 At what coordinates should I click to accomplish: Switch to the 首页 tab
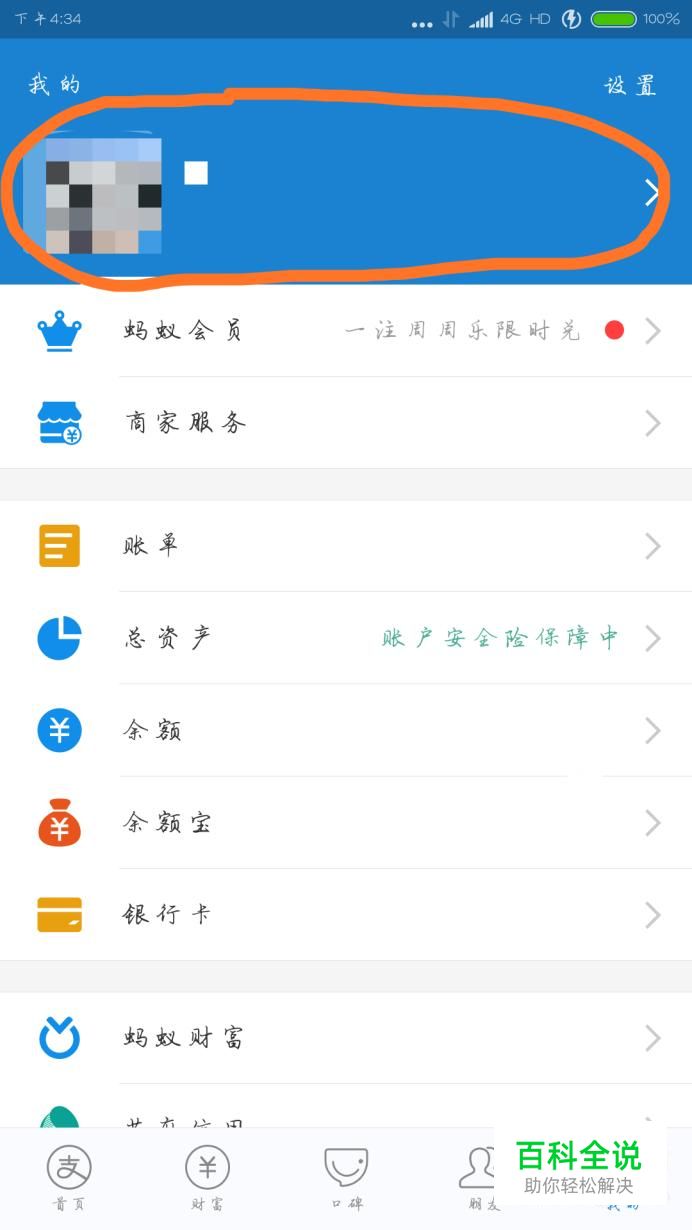coord(69,1177)
